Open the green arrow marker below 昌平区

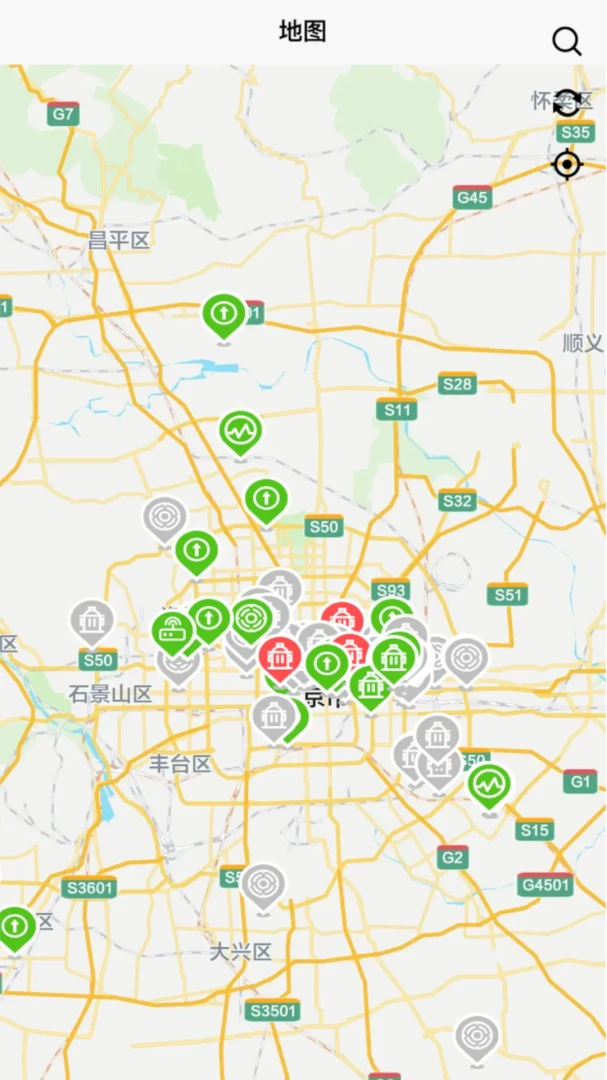pos(224,318)
